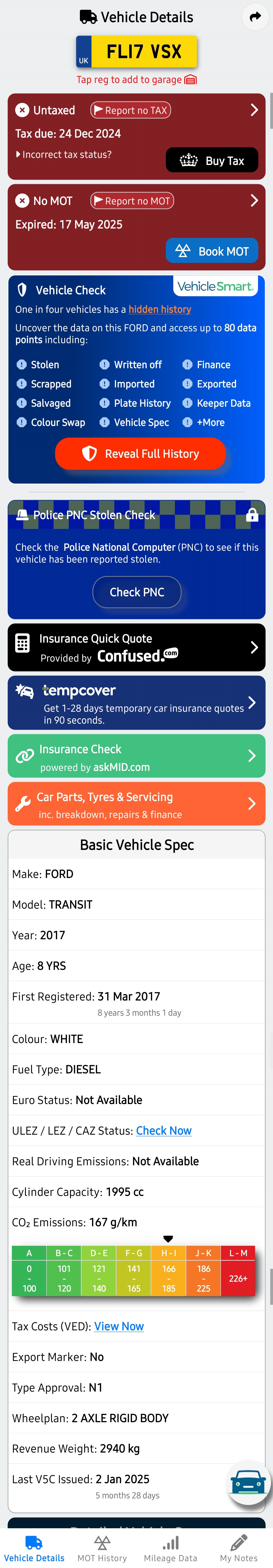Image resolution: width=273 pixels, height=1568 pixels.
Task: Open the hidden history link
Action: 160,309
